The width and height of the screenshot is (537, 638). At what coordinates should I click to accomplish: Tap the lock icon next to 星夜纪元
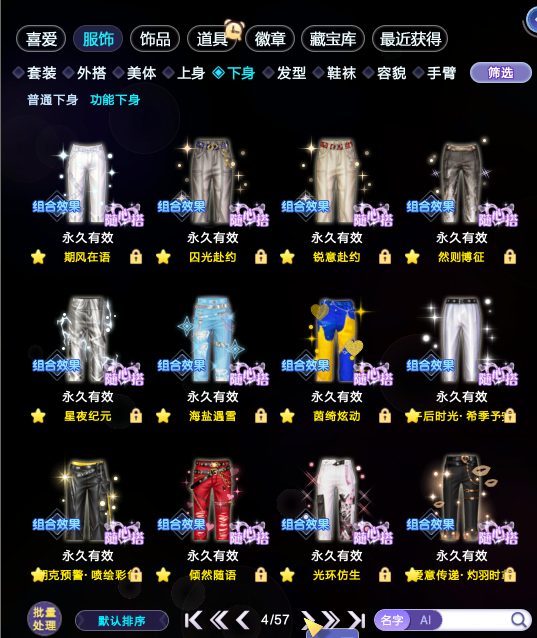coord(136,416)
